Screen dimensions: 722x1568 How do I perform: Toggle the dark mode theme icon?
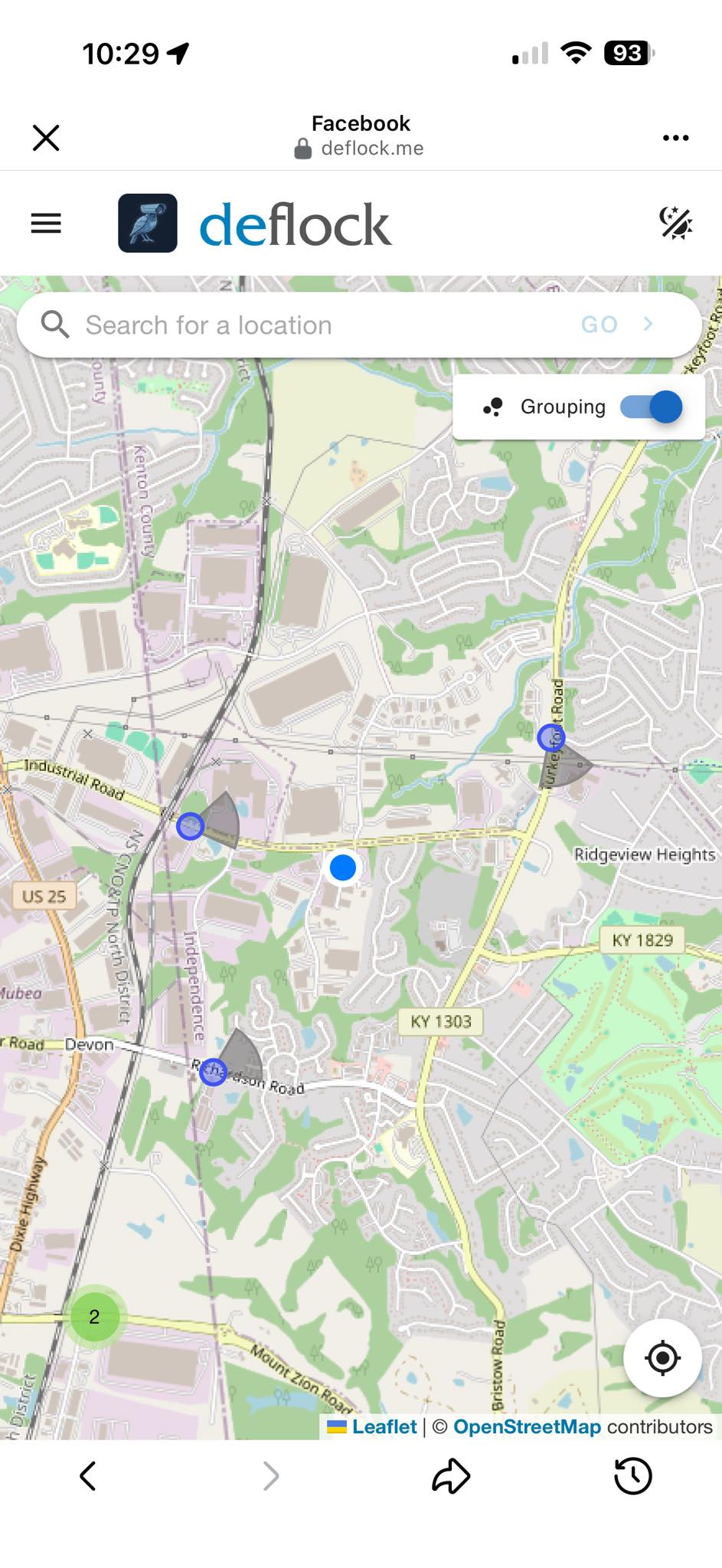pyautogui.click(x=676, y=224)
